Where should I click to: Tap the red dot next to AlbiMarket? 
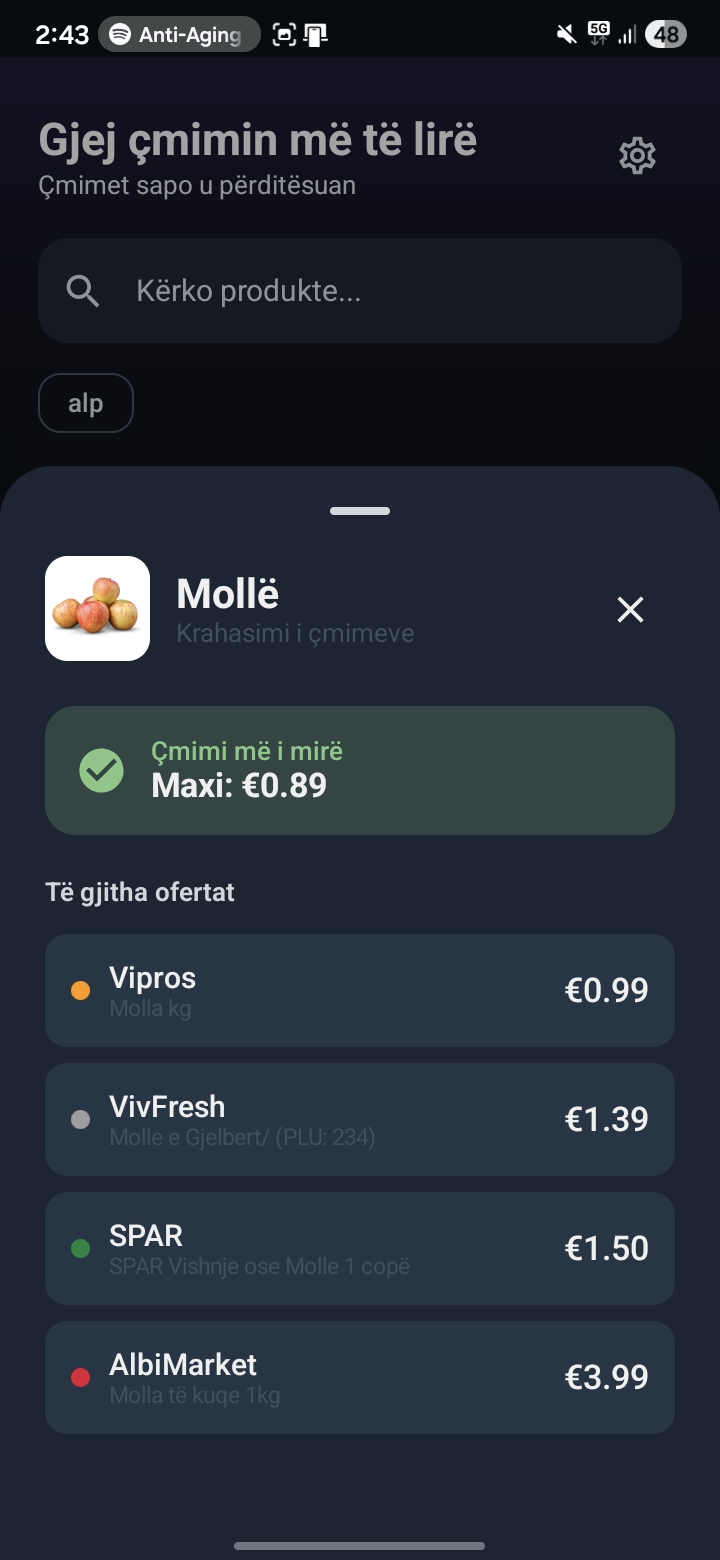point(80,1377)
